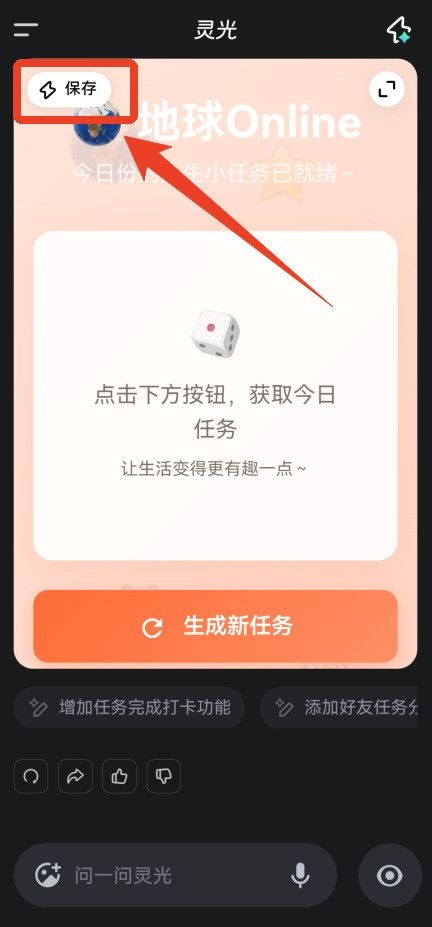The height and width of the screenshot is (927, 432).
Task: Generate a new task with 生成新任务
Action: click(215, 626)
